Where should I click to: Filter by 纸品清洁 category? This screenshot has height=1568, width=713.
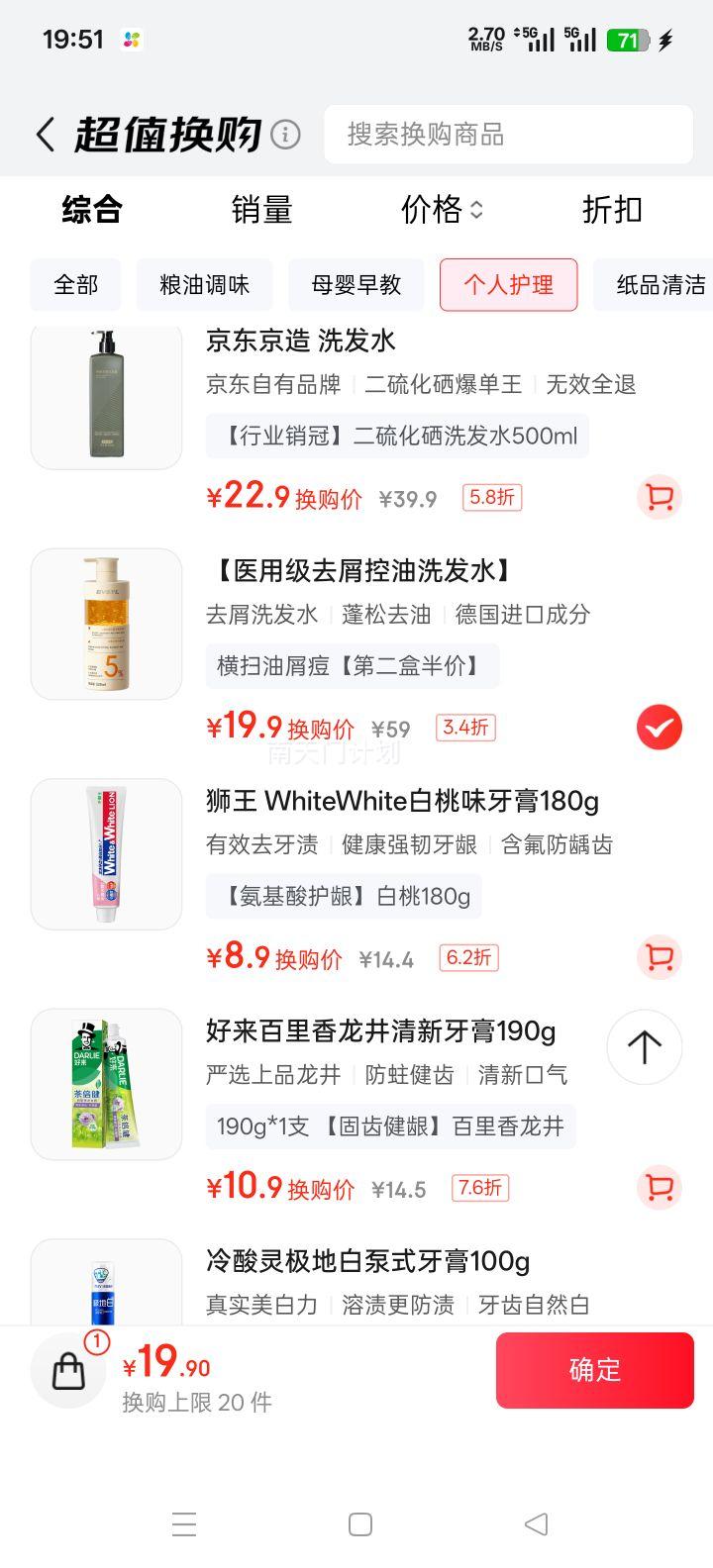point(659,285)
